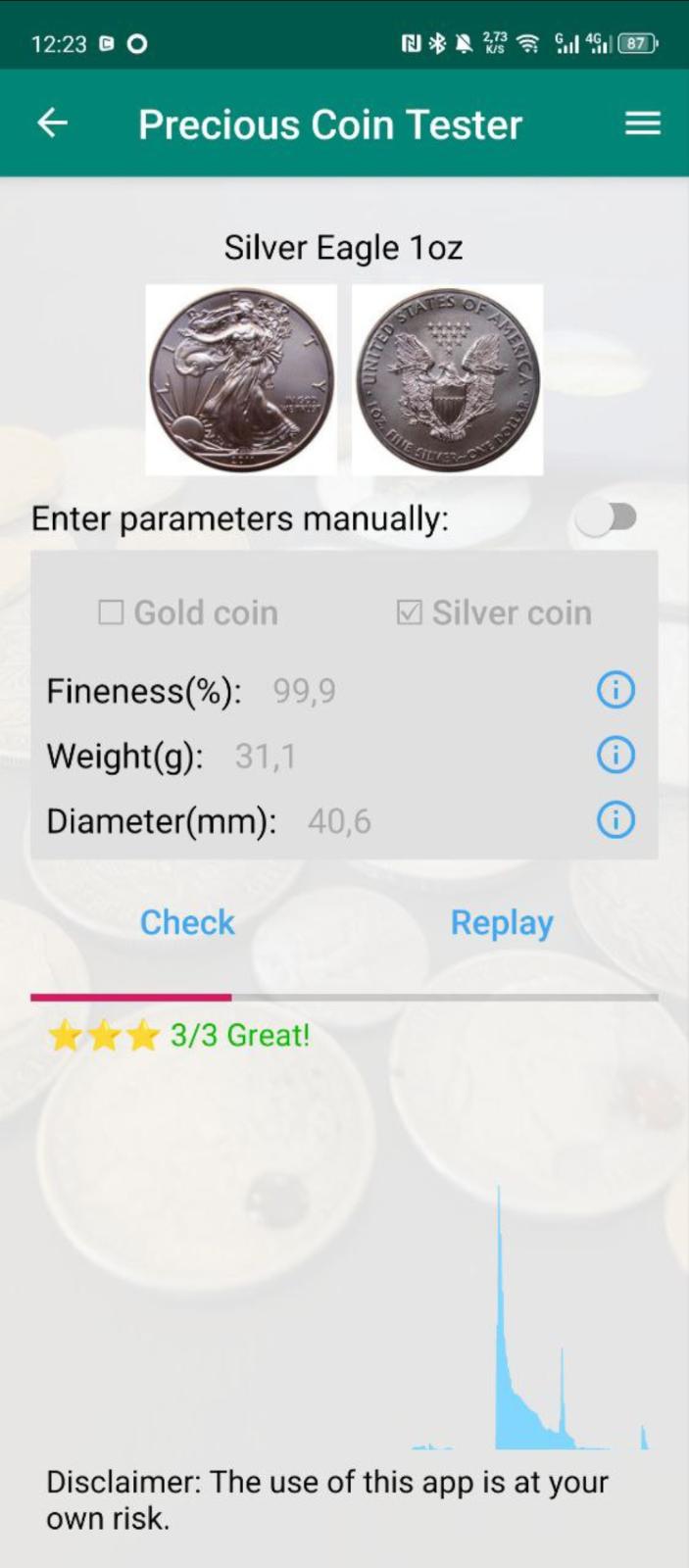Show info about Diameter
The image size is (689, 1568).
pos(616,819)
